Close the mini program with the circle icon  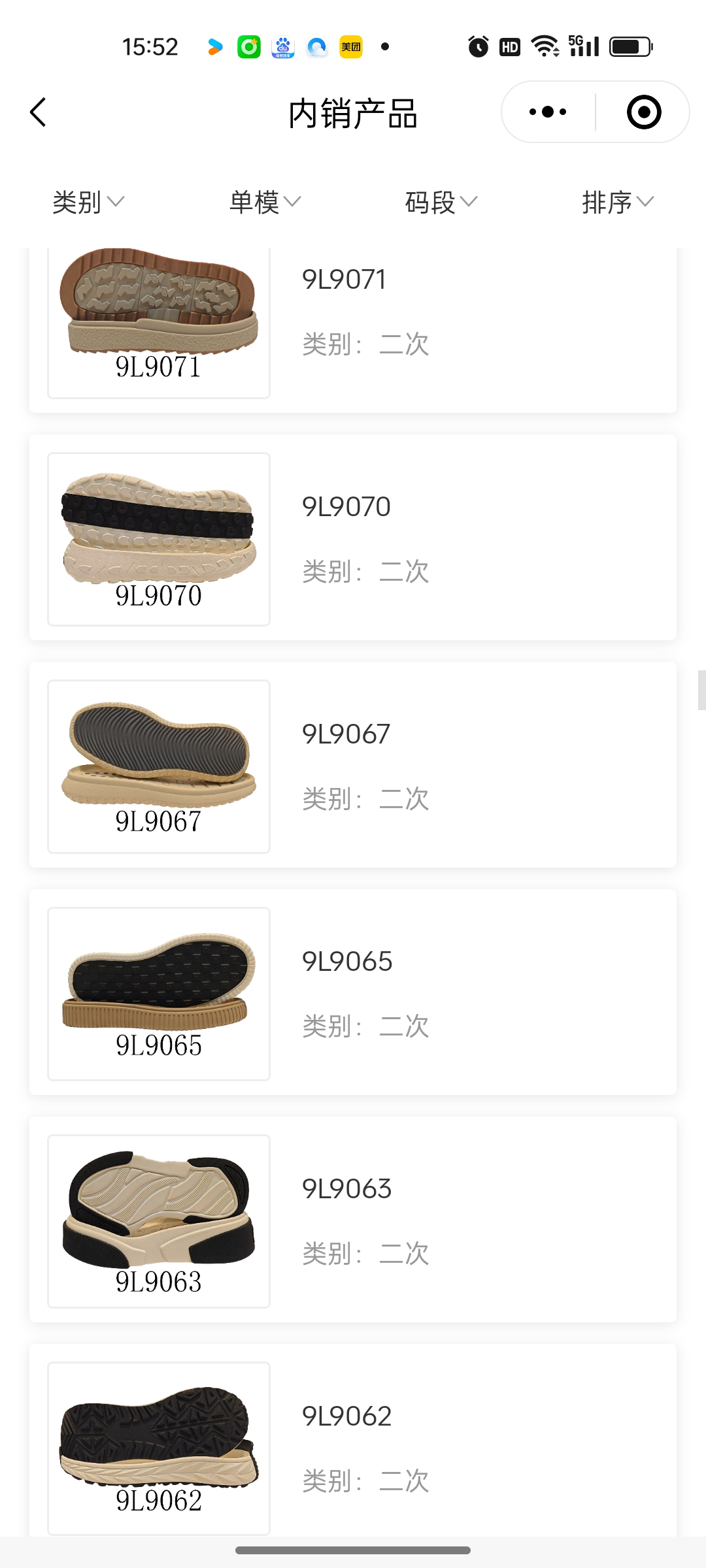[x=643, y=112]
